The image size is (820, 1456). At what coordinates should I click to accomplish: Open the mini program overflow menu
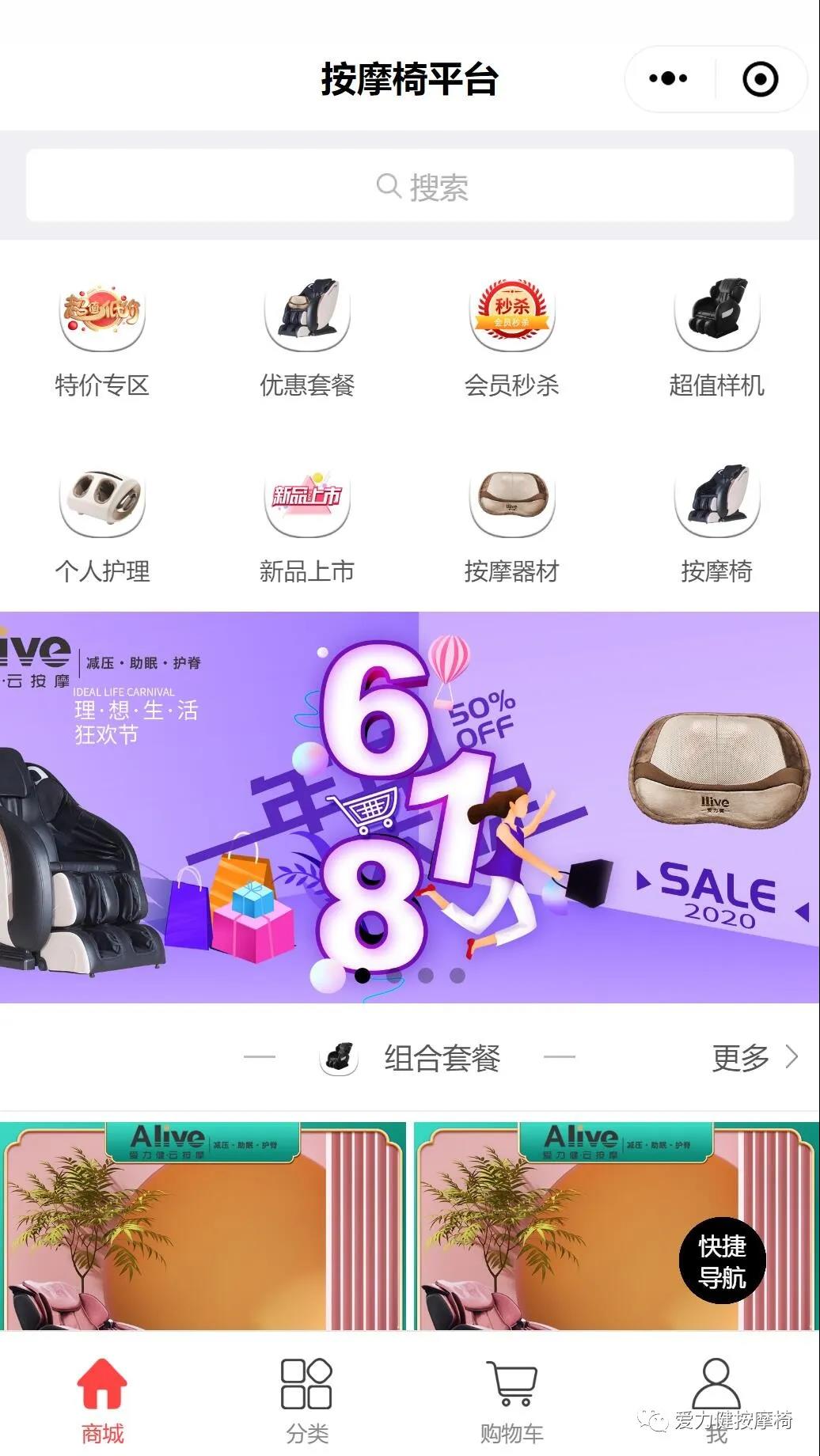click(668, 78)
